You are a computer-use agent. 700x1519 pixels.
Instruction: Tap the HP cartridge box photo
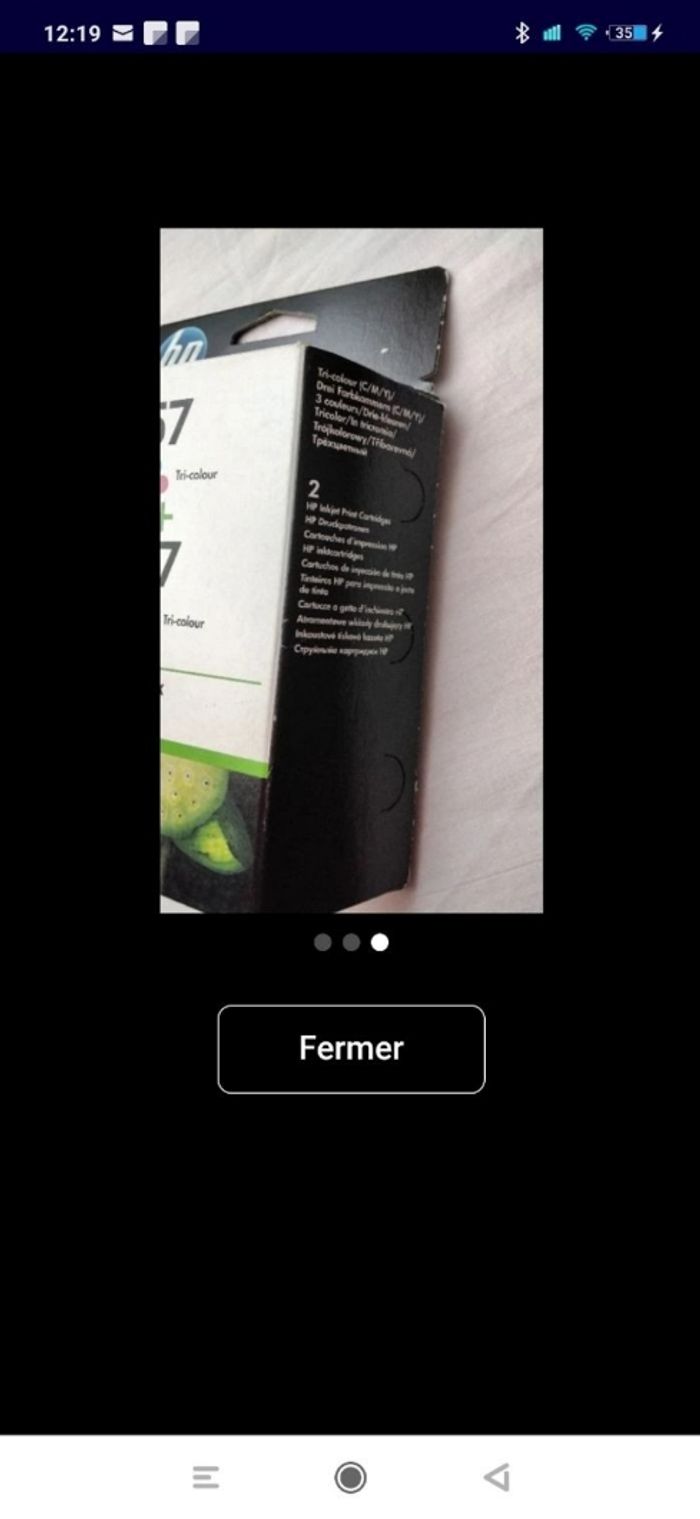pos(351,570)
